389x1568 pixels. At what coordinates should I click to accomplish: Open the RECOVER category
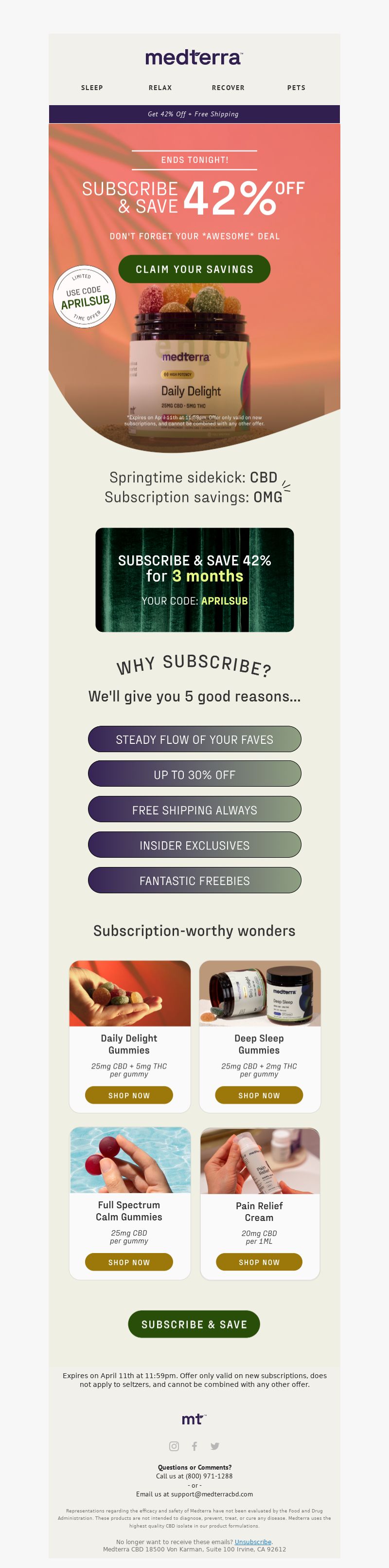pyautogui.click(x=228, y=88)
